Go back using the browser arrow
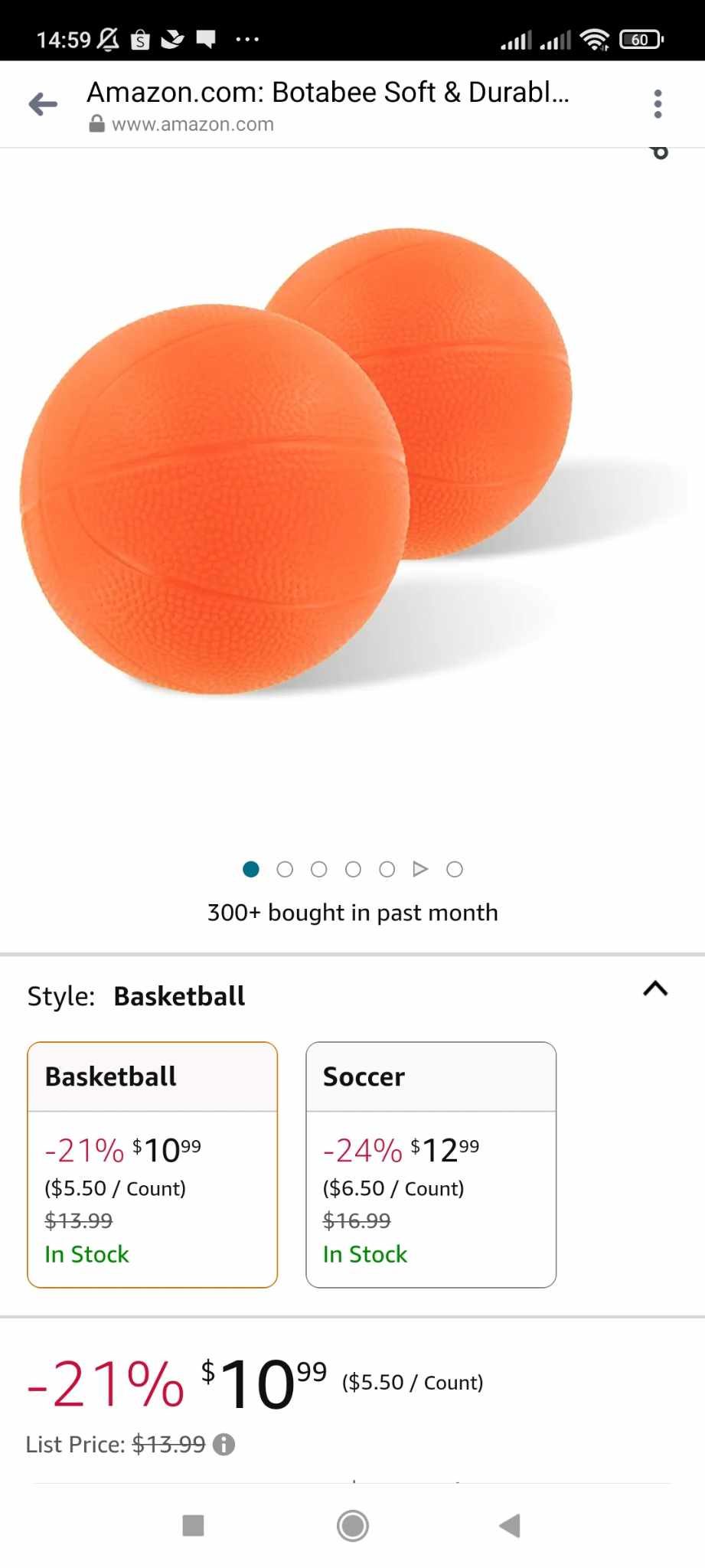This screenshot has height=1568, width=705. pyautogui.click(x=44, y=104)
